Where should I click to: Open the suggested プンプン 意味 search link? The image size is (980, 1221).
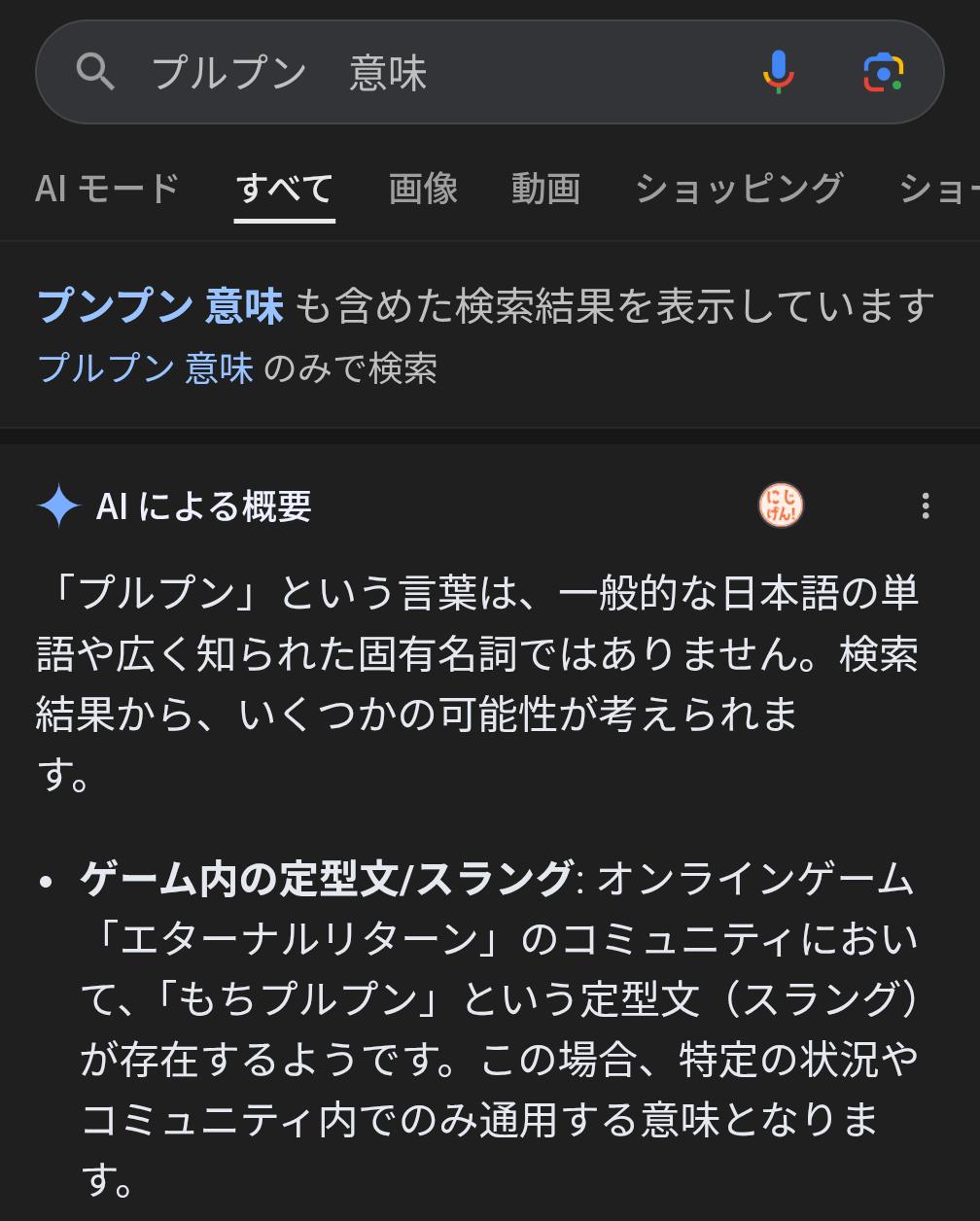[x=160, y=306]
